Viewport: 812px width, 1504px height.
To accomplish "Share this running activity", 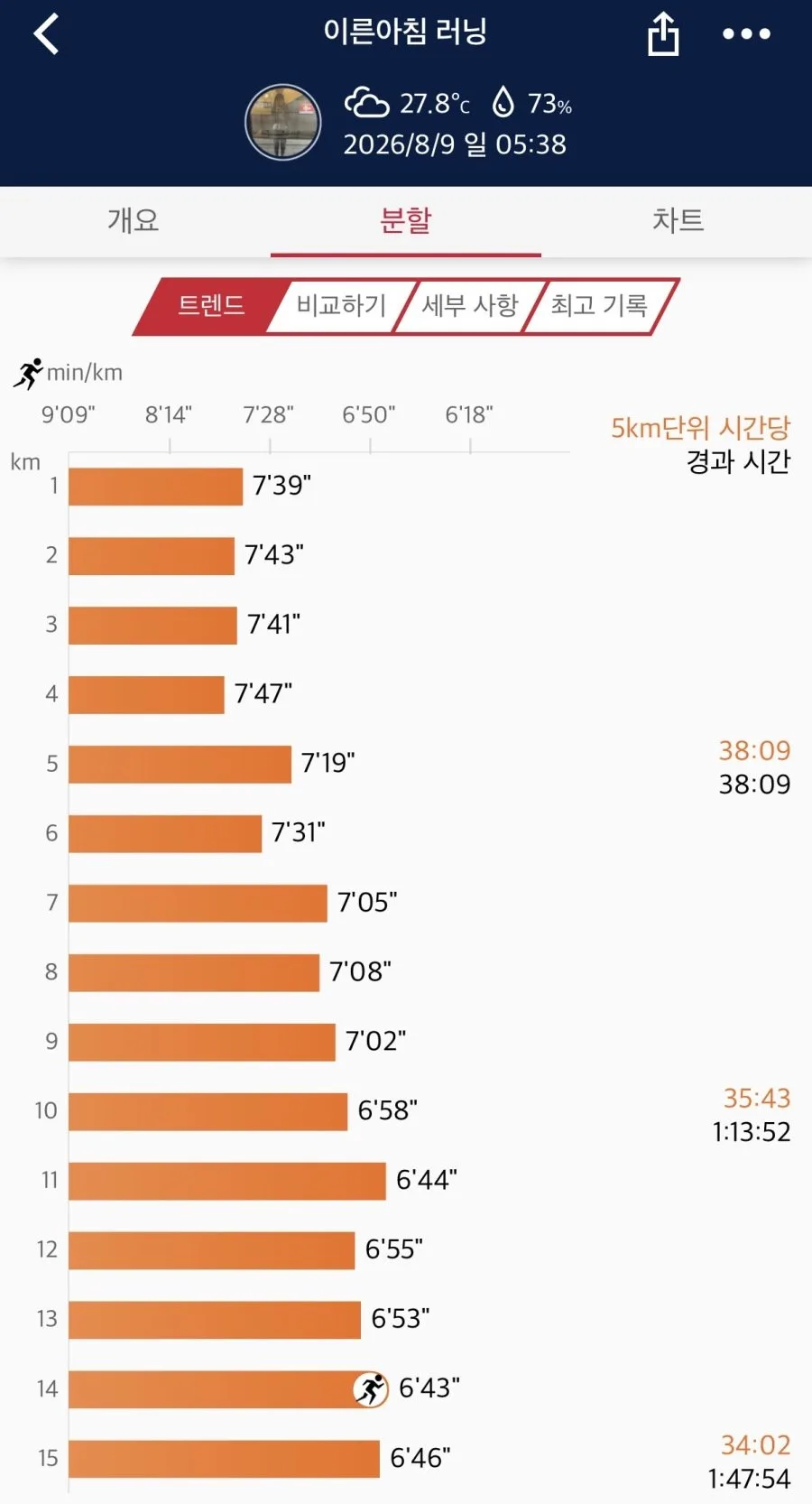I will [663, 34].
